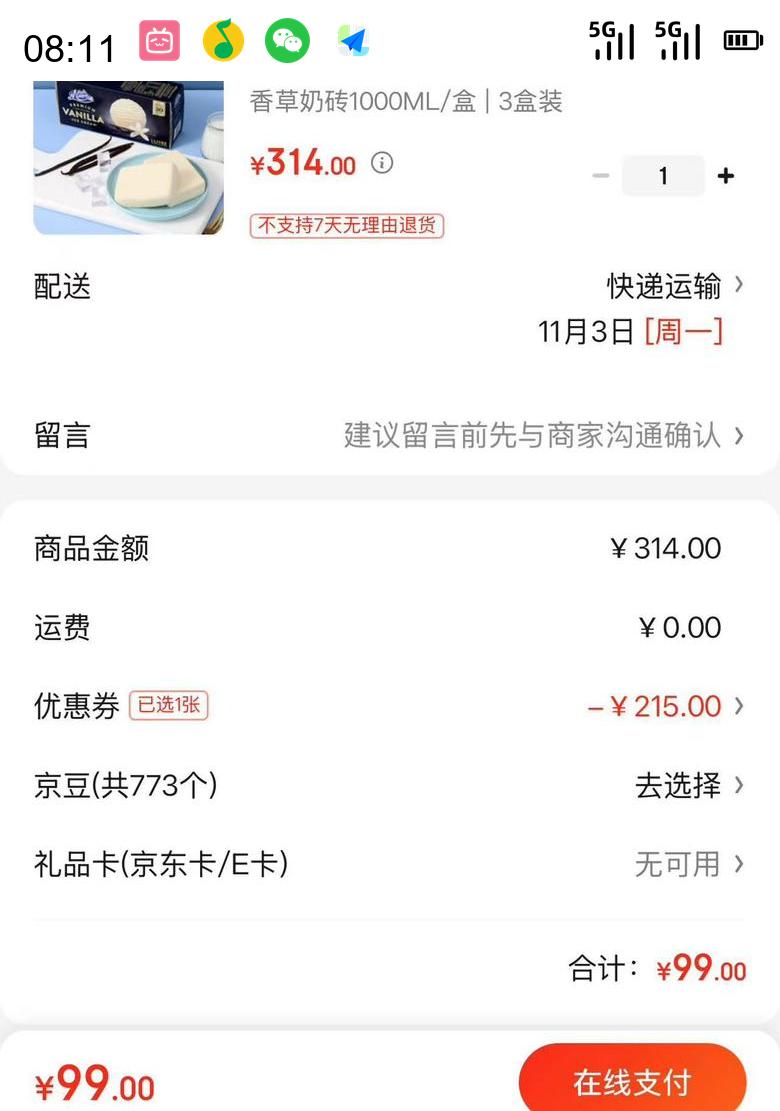Tap the quantity input showing 1
780x1111 pixels.
click(x=663, y=174)
